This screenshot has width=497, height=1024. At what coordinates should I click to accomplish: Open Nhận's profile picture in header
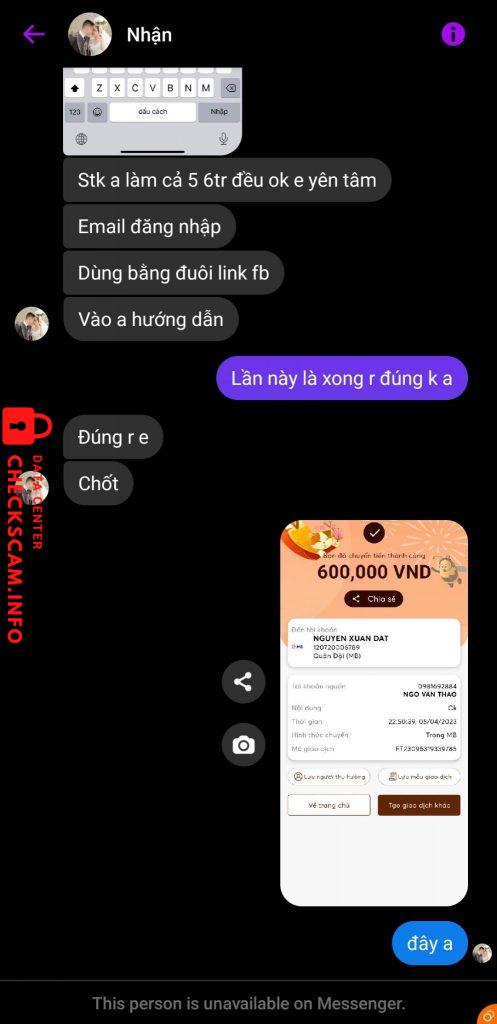pyautogui.click(x=90, y=34)
